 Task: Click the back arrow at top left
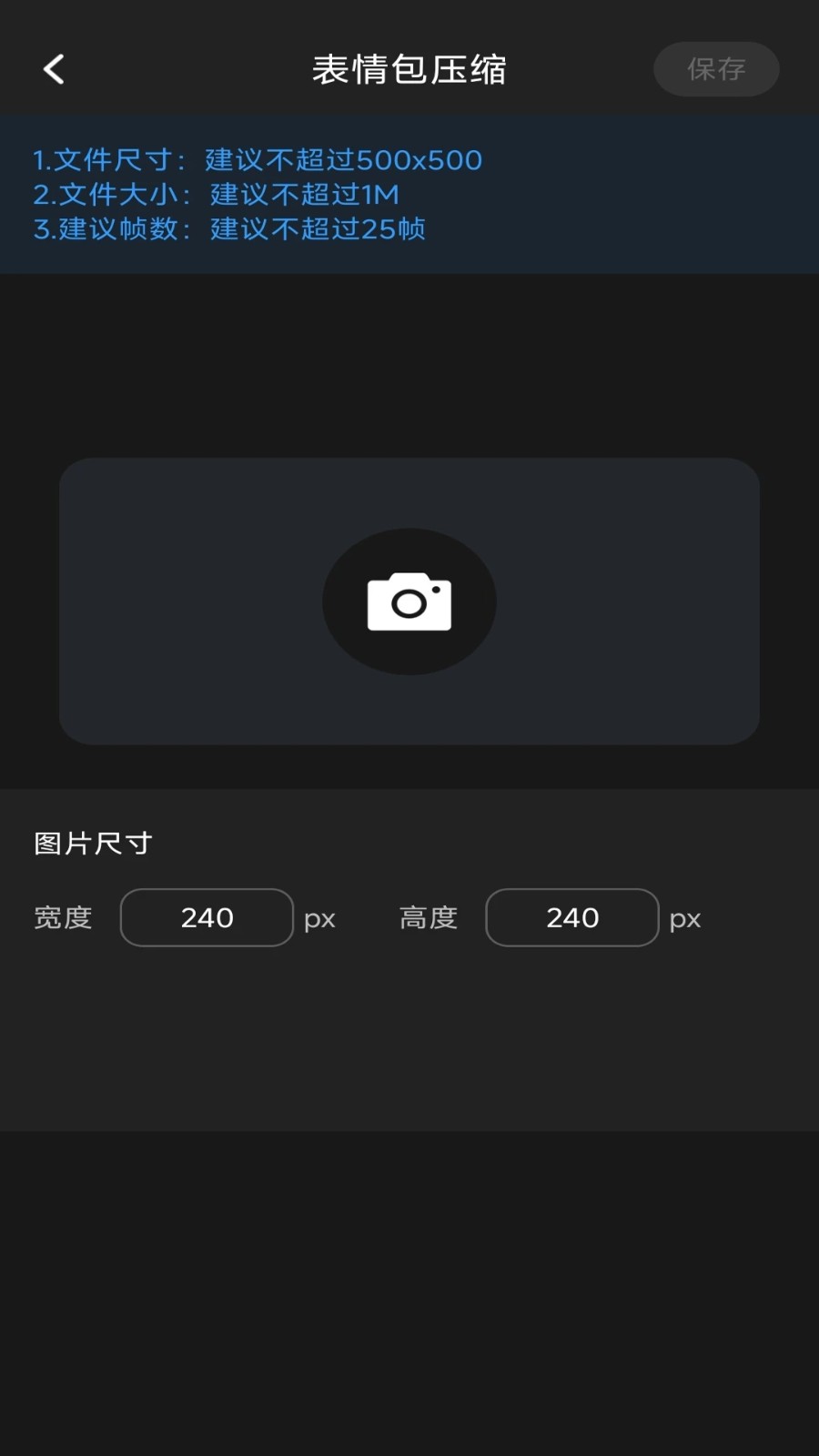coord(53,68)
